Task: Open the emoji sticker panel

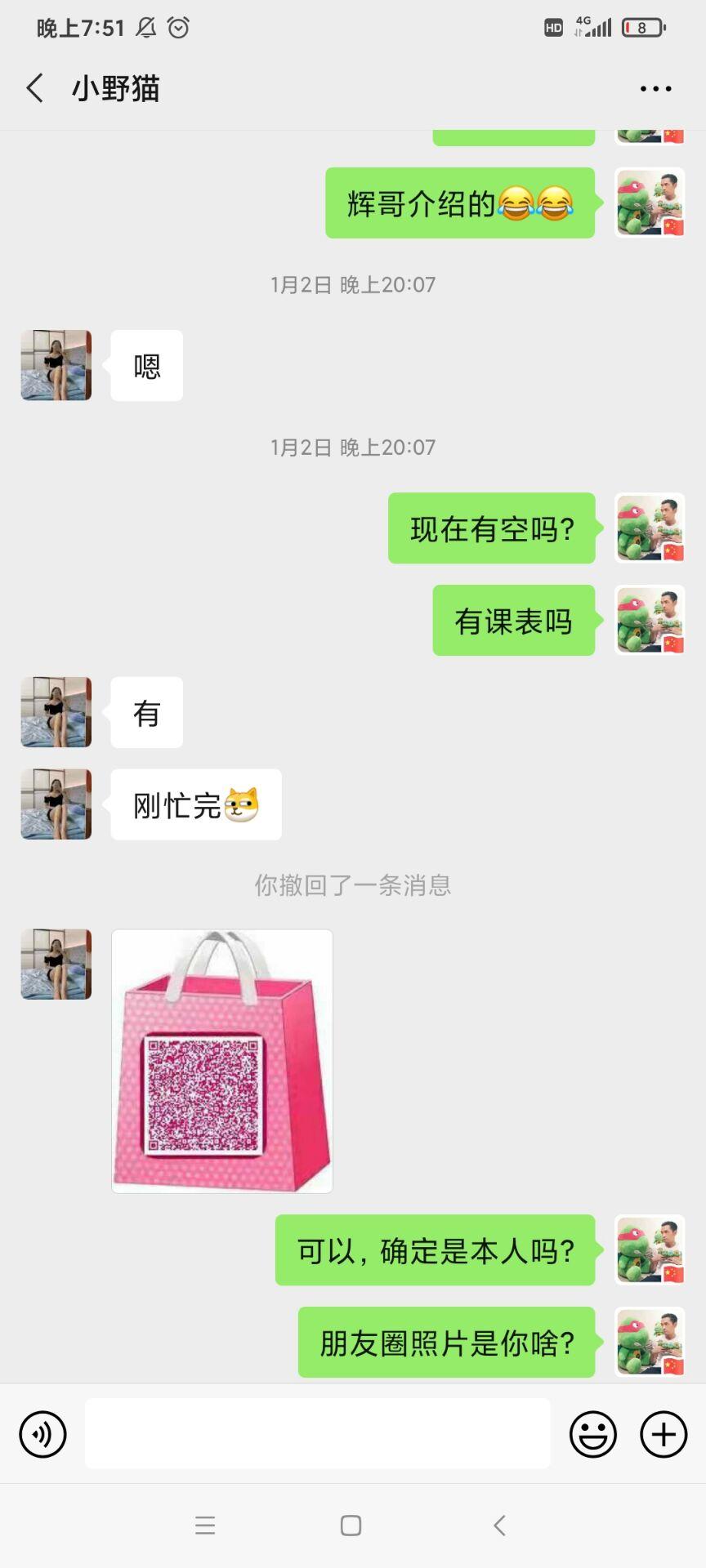Action: 592,1433
